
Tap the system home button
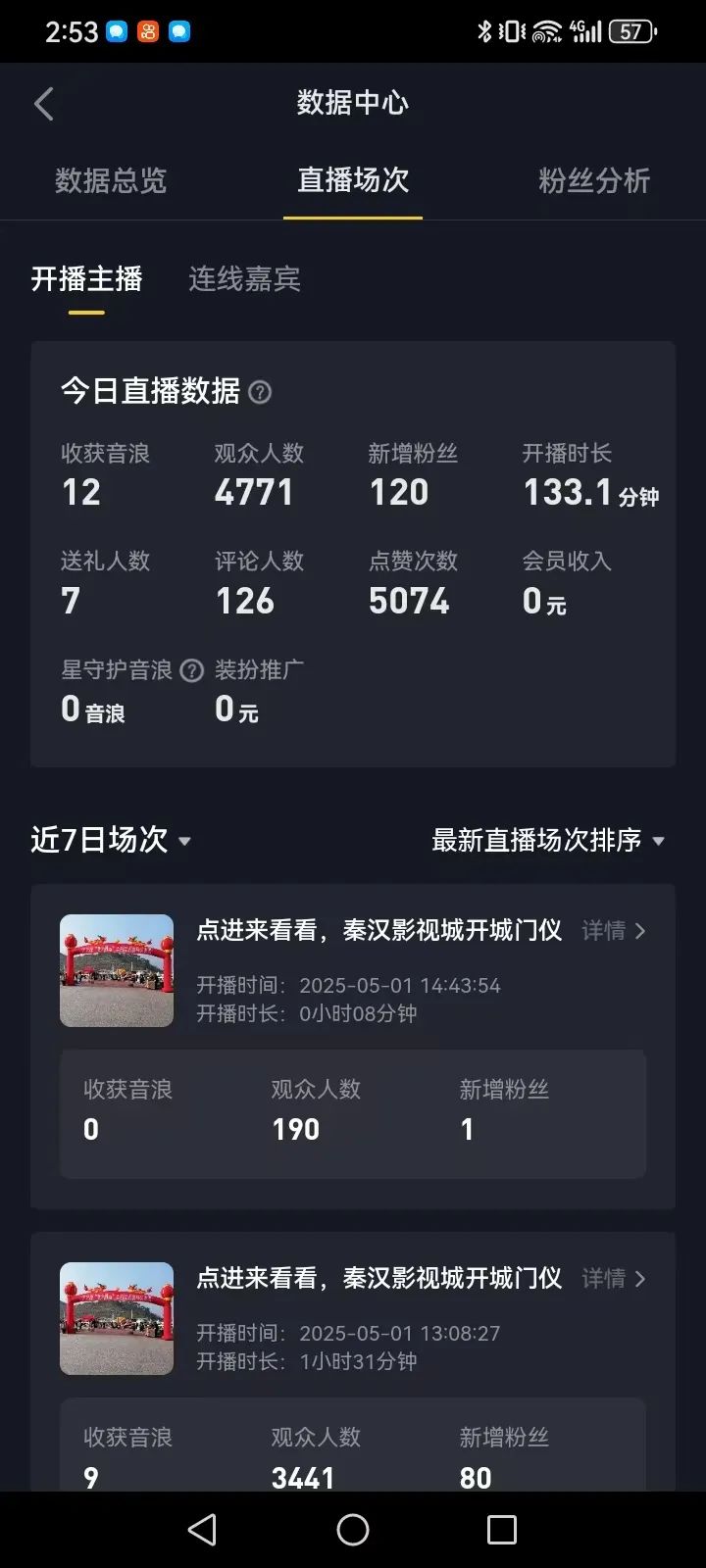coord(353,1529)
